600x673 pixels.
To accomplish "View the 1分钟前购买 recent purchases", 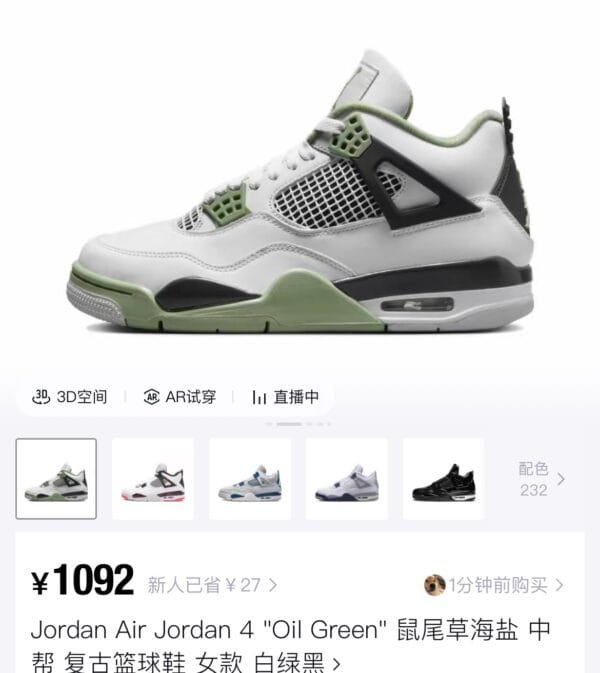I will point(494,585).
